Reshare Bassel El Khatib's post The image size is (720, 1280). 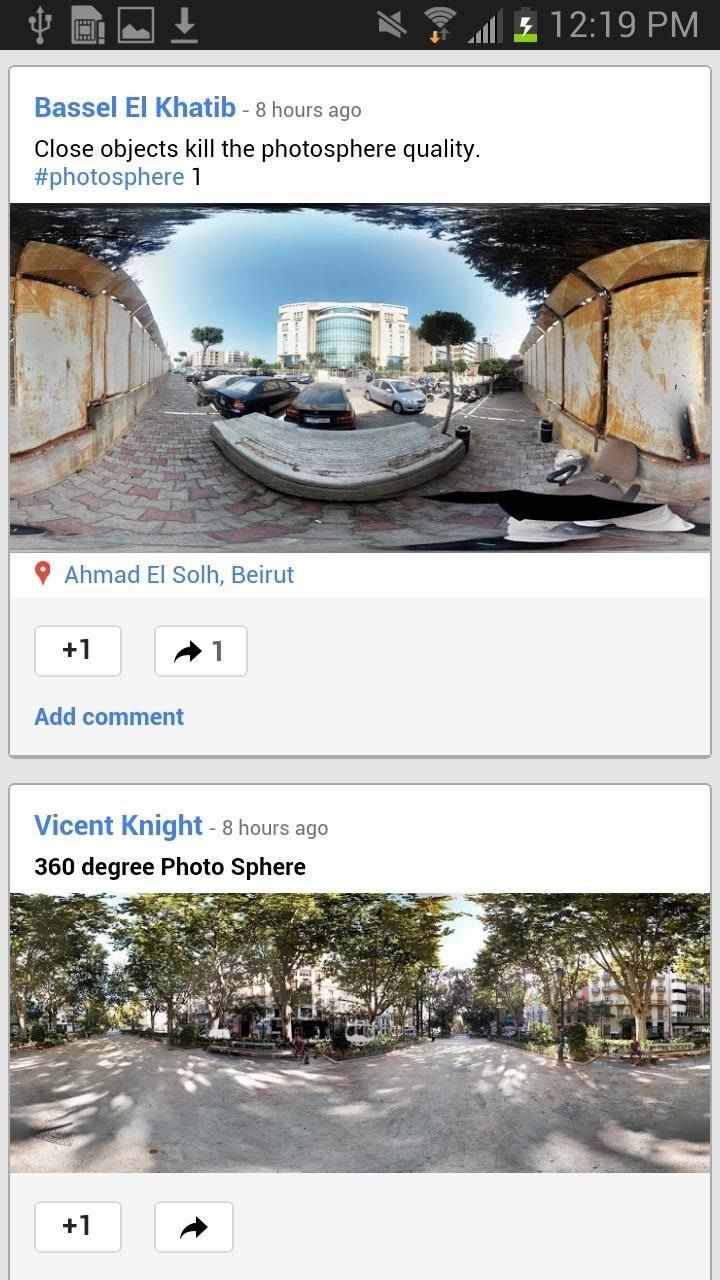coord(200,652)
